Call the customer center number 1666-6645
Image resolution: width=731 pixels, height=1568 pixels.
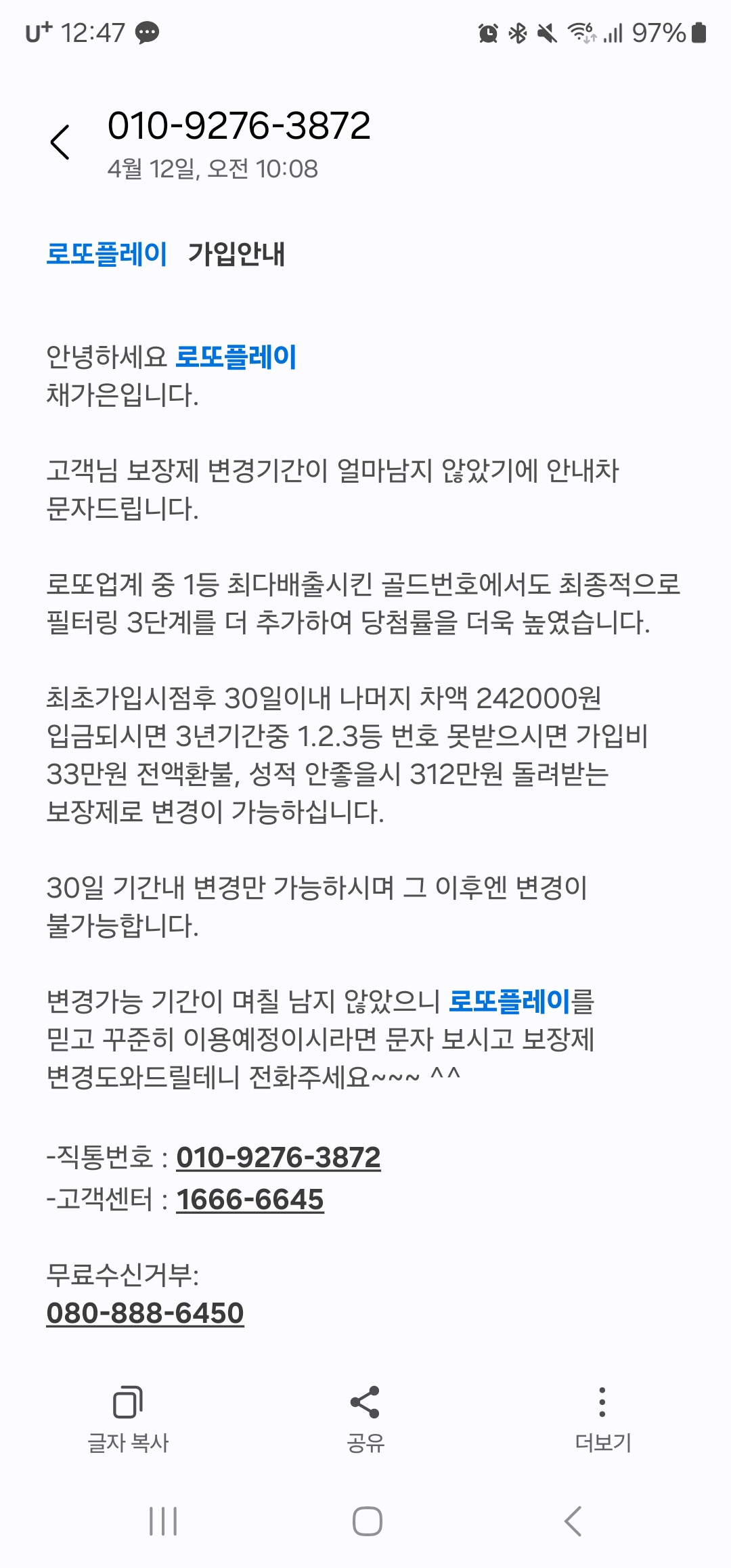[250, 1199]
